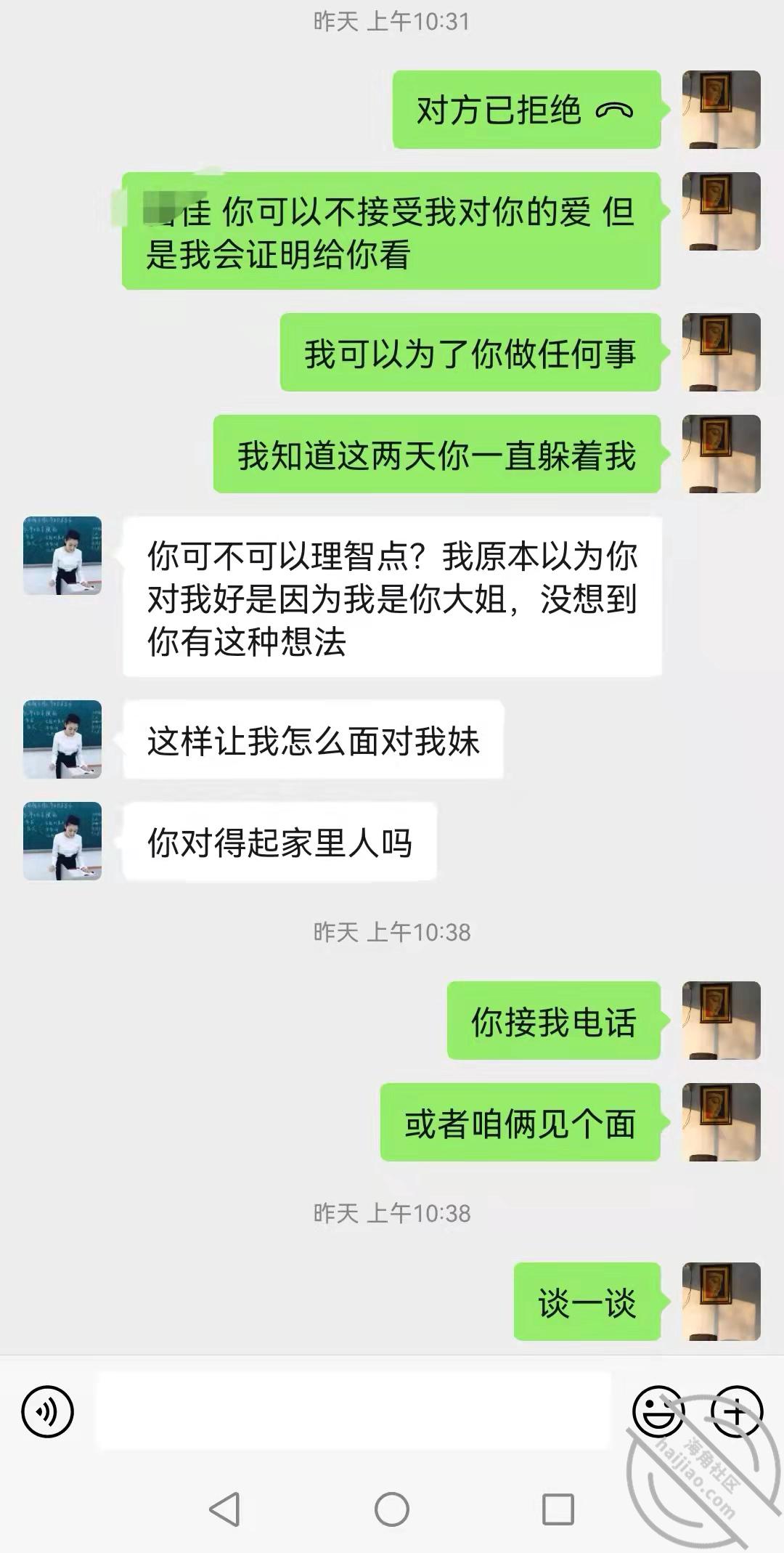Tap the declined call message '对方已拒绝'

(526, 110)
